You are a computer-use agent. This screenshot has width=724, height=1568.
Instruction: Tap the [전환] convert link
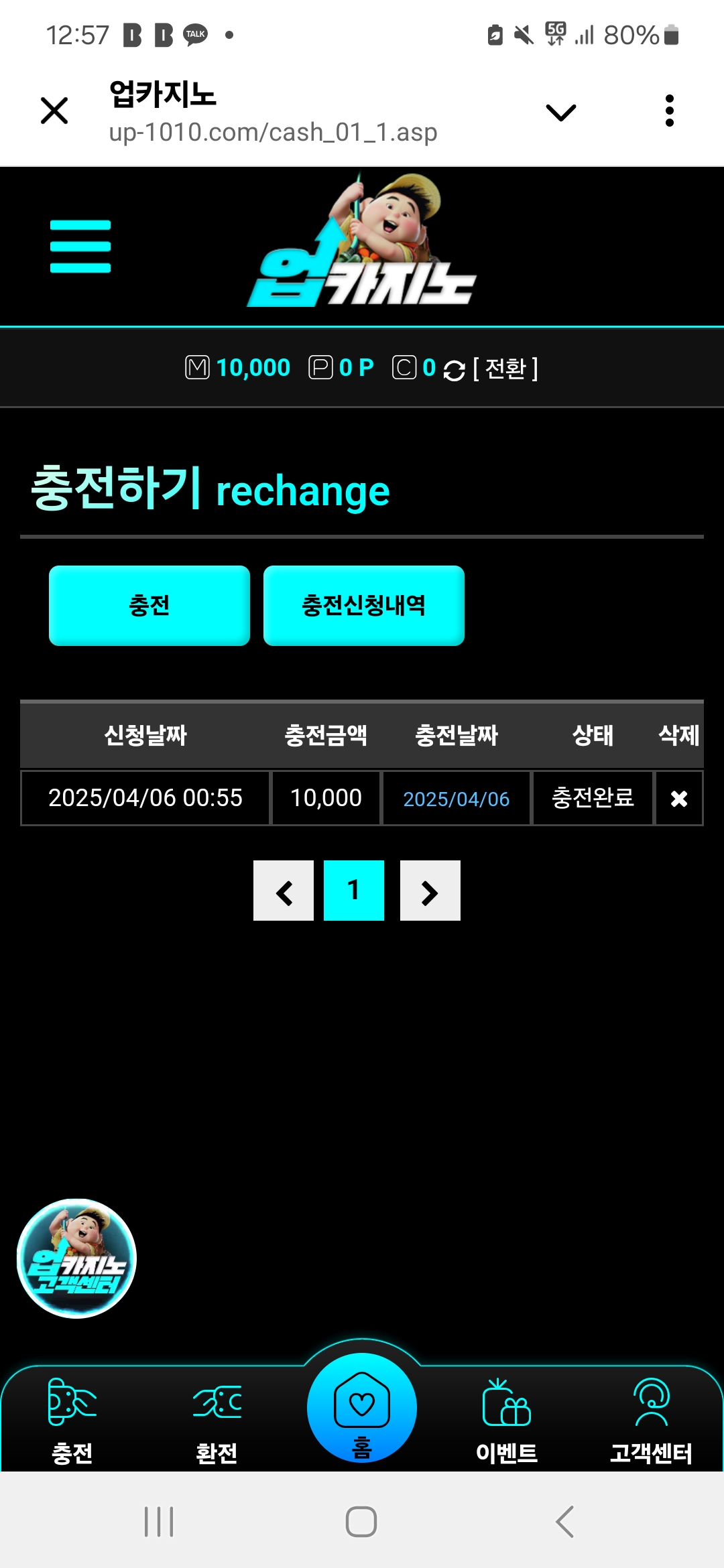point(505,369)
